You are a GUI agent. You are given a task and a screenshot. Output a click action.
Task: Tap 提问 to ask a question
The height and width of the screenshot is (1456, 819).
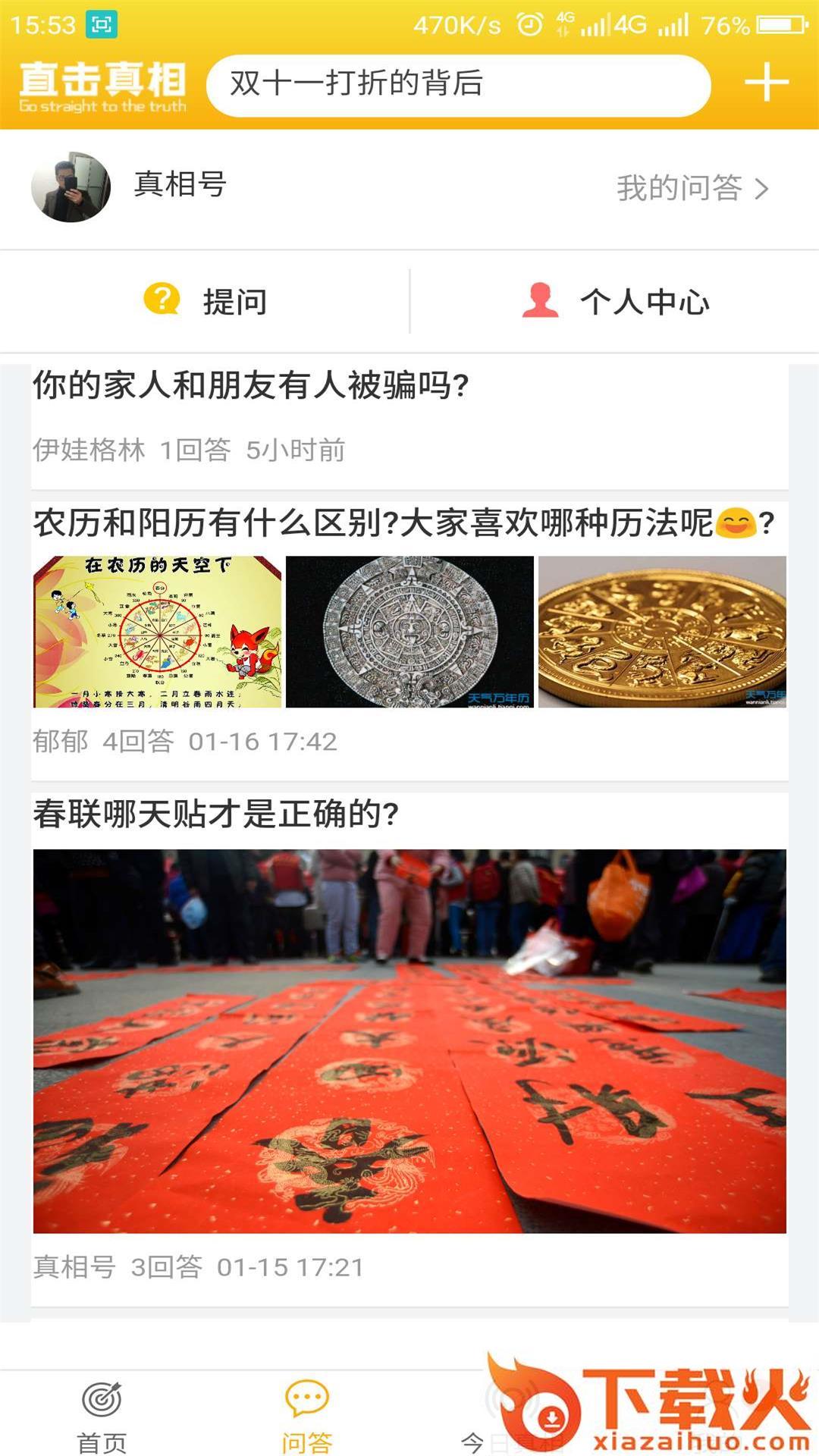click(206, 301)
